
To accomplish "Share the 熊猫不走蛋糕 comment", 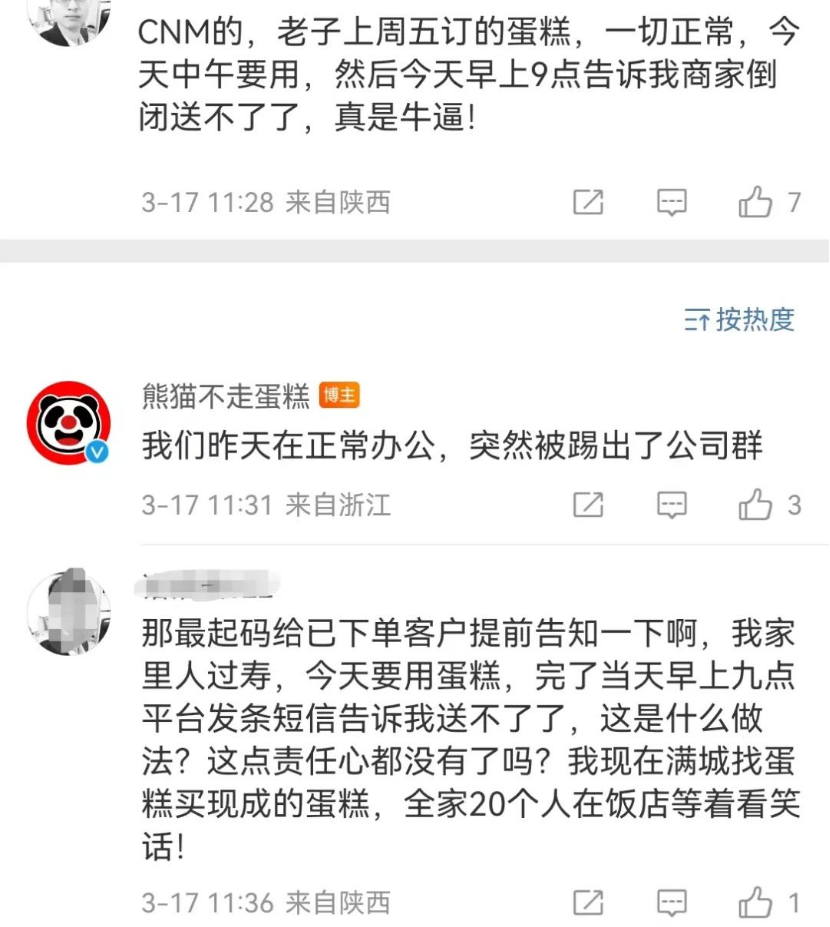I will coord(588,505).
